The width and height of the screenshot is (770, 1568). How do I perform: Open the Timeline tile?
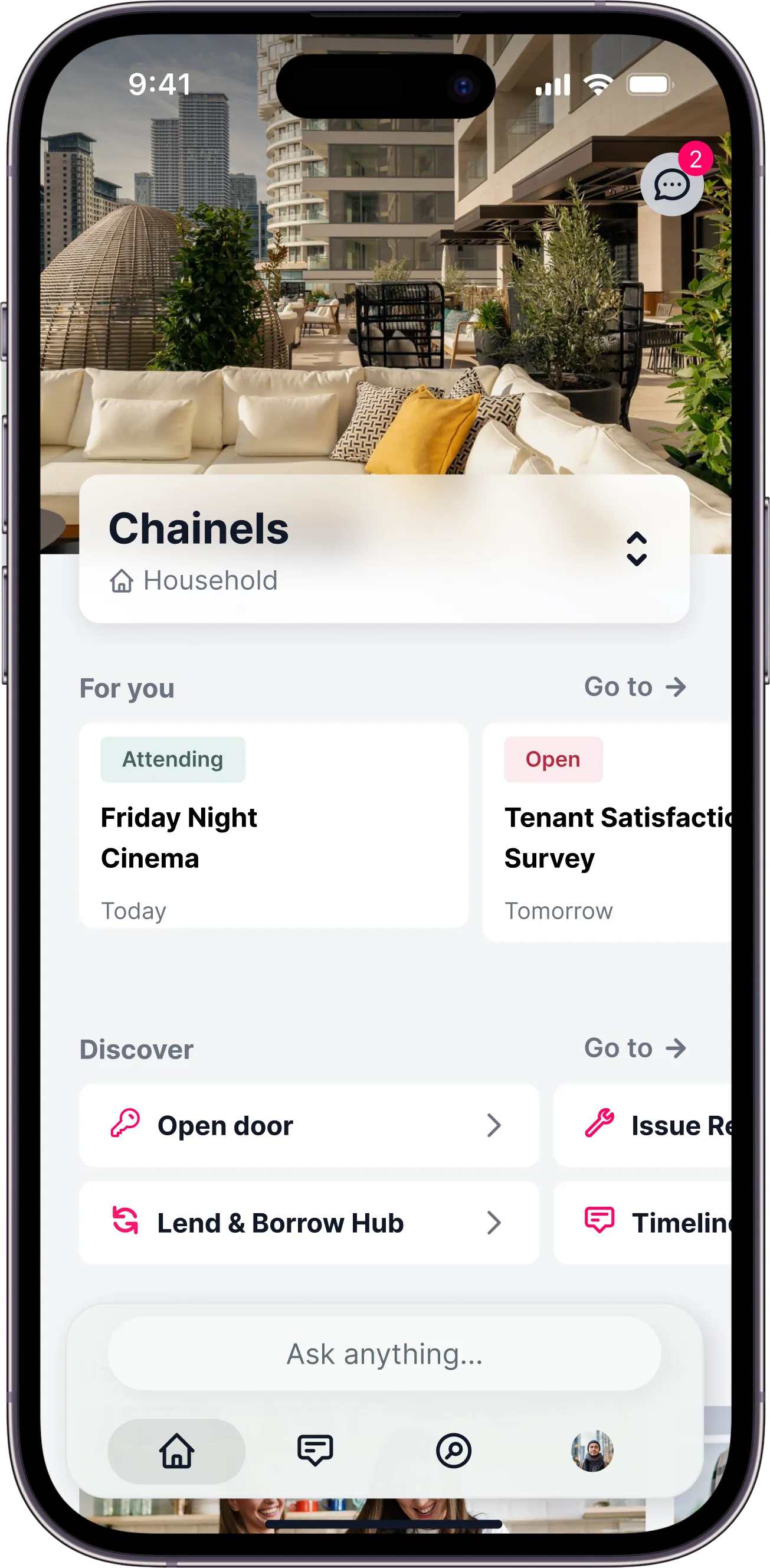click(x=643, y=1222)
